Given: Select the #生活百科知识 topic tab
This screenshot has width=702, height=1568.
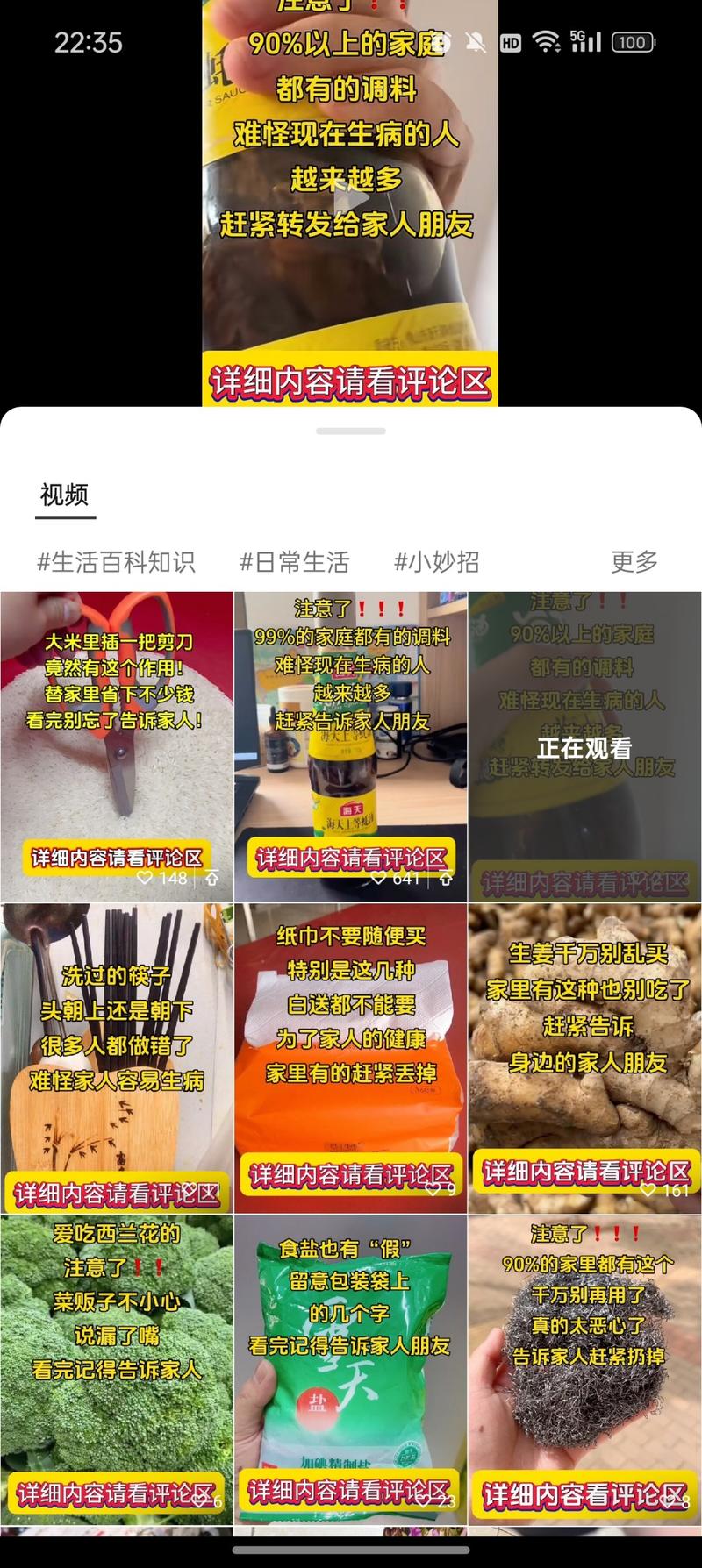Looking at the screenshot, I should [x=118, y=564].
